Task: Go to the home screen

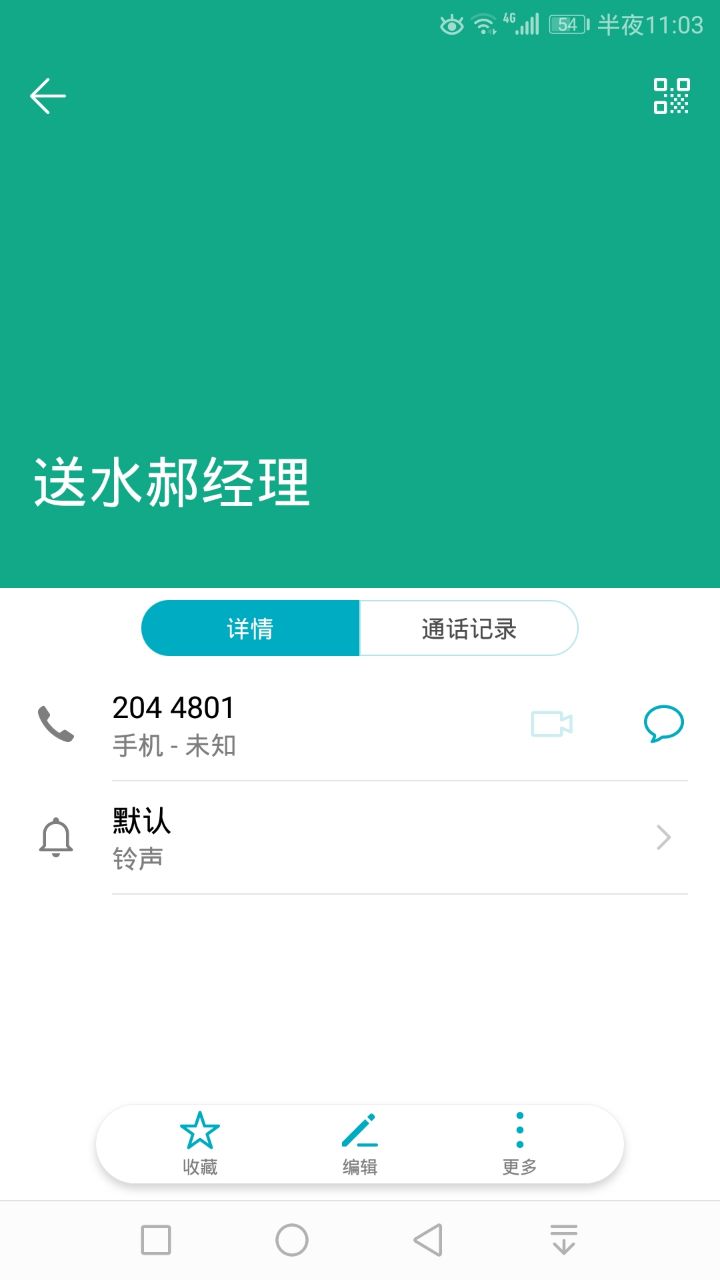Action: (x=292, y=1240)
